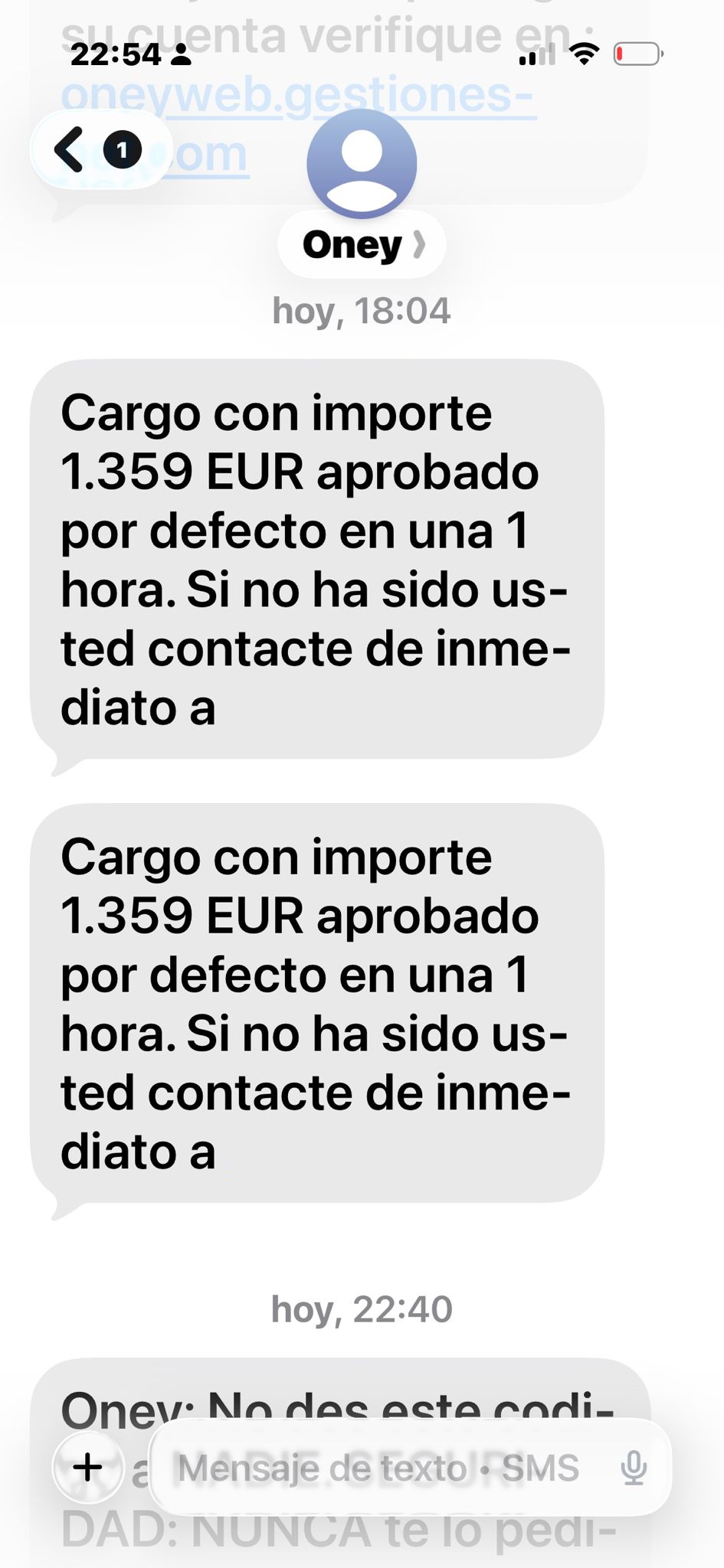Tap the first Cargo con importe message bubble

coord(318,559)
